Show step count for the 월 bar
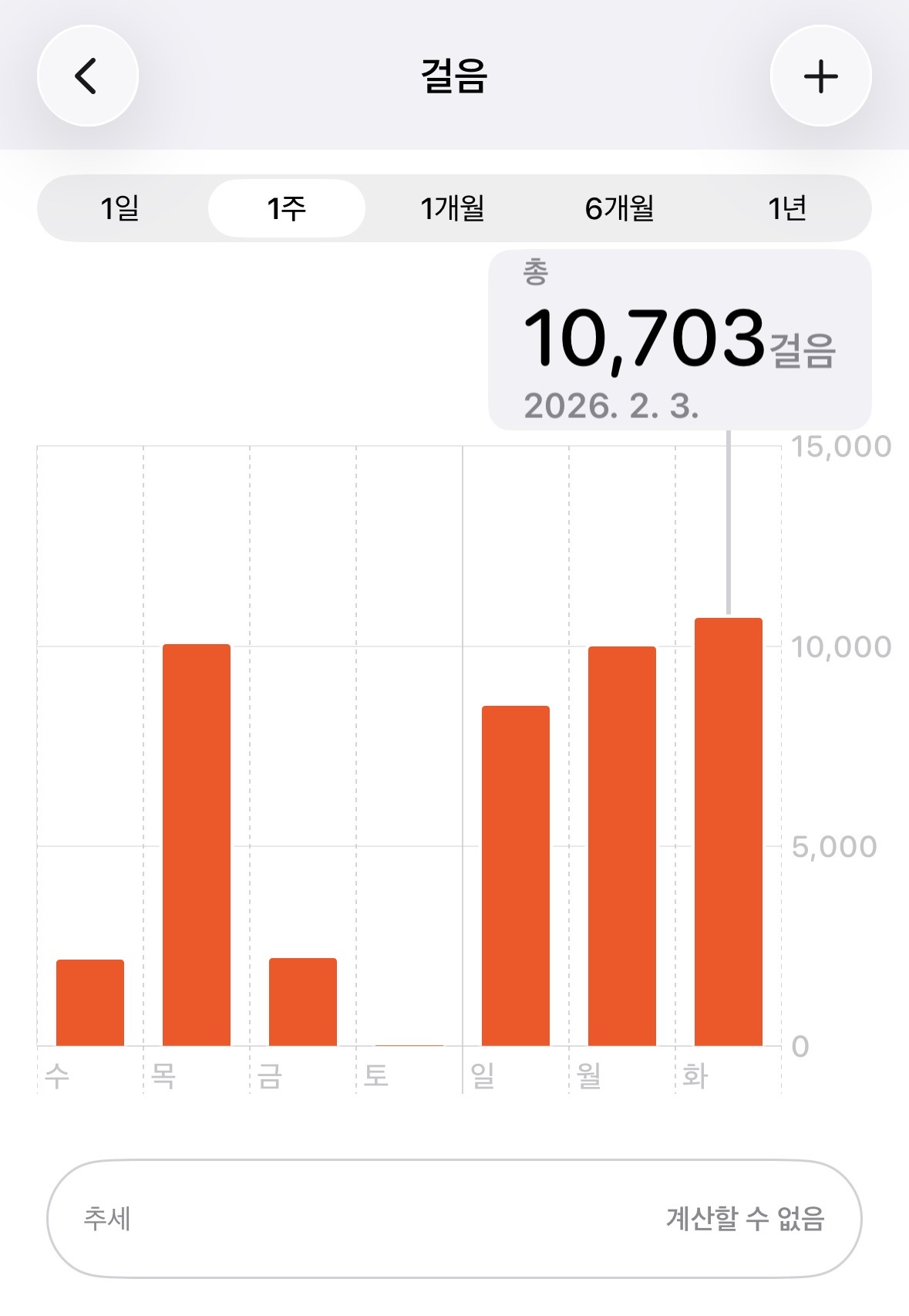Screen dimensions: 909x1316 pos(622,845)
